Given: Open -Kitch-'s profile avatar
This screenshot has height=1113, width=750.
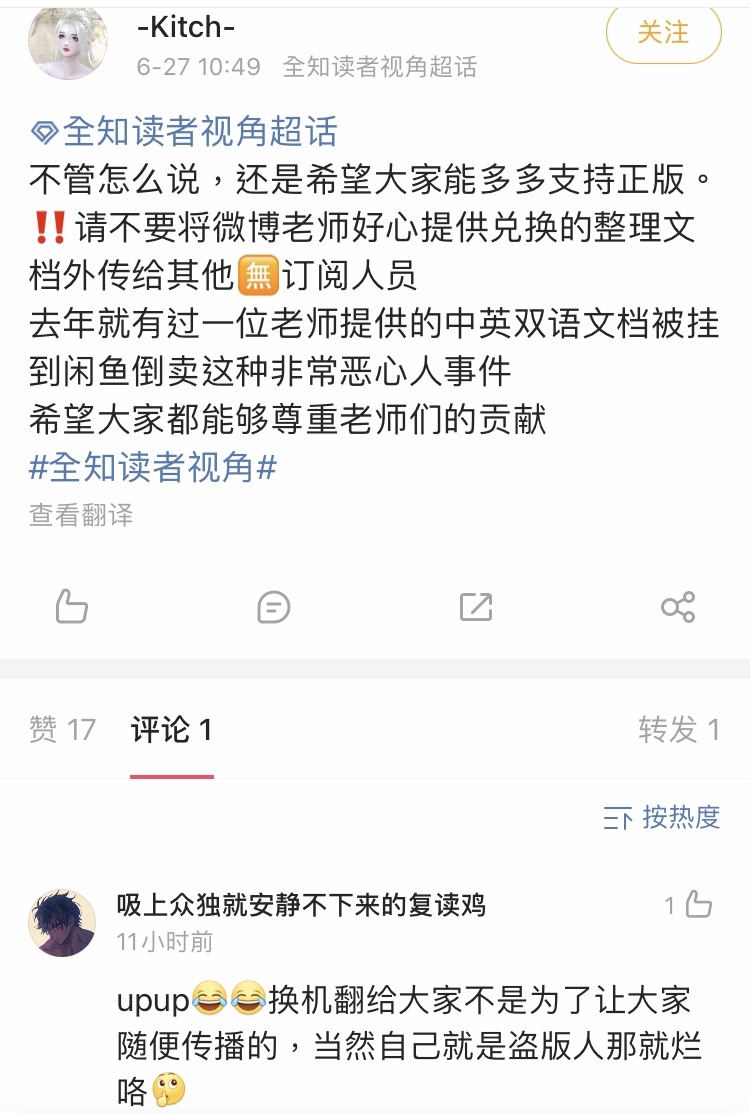Looking at the screenshot, I should coord(68,42).
